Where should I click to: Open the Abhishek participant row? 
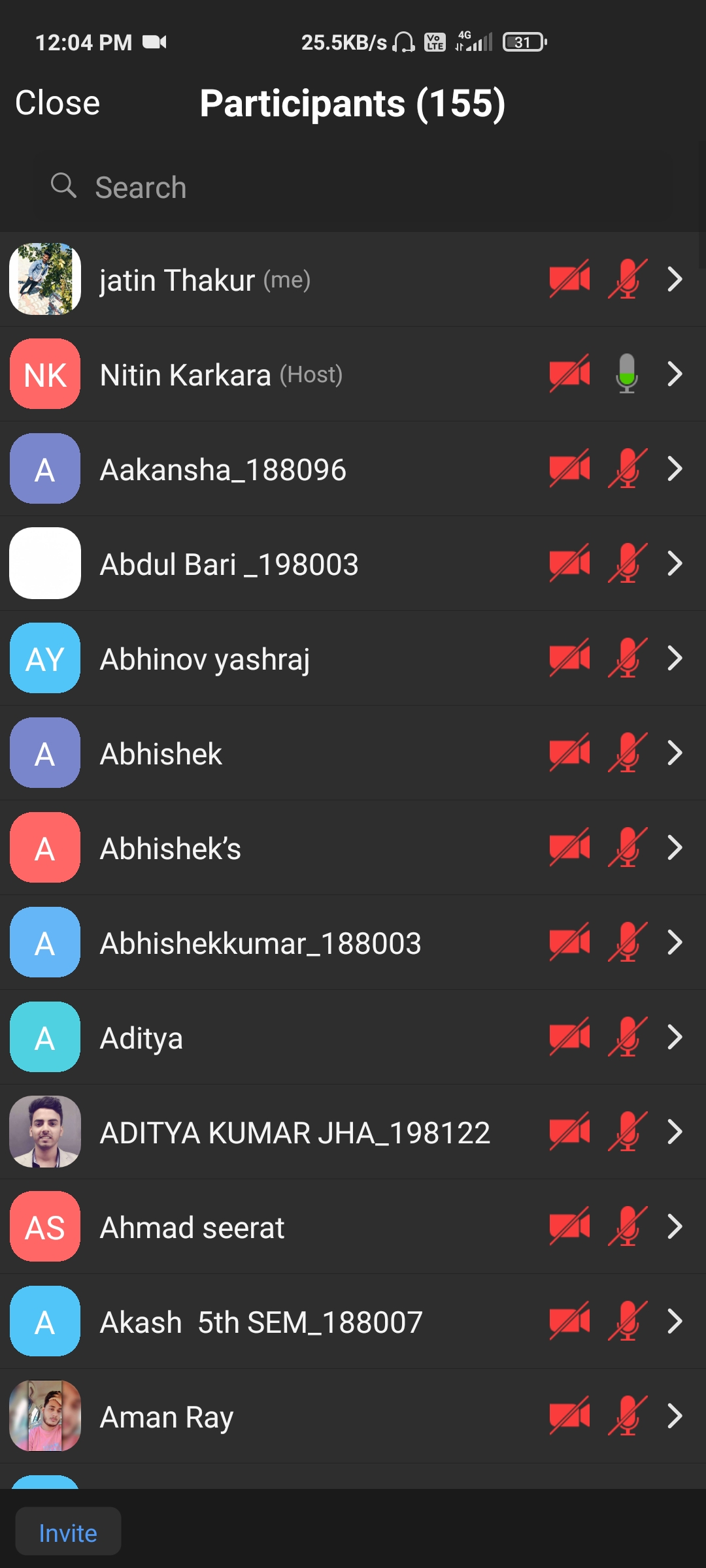pos(353,753)
